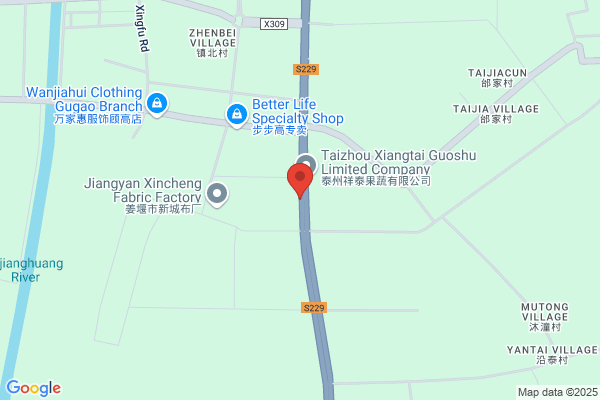The width and height of the screenshot is (600, 400).
Task: Open Jiangyan Xincheng Fabric Factory marker
Action: click(x=217, y=194)
